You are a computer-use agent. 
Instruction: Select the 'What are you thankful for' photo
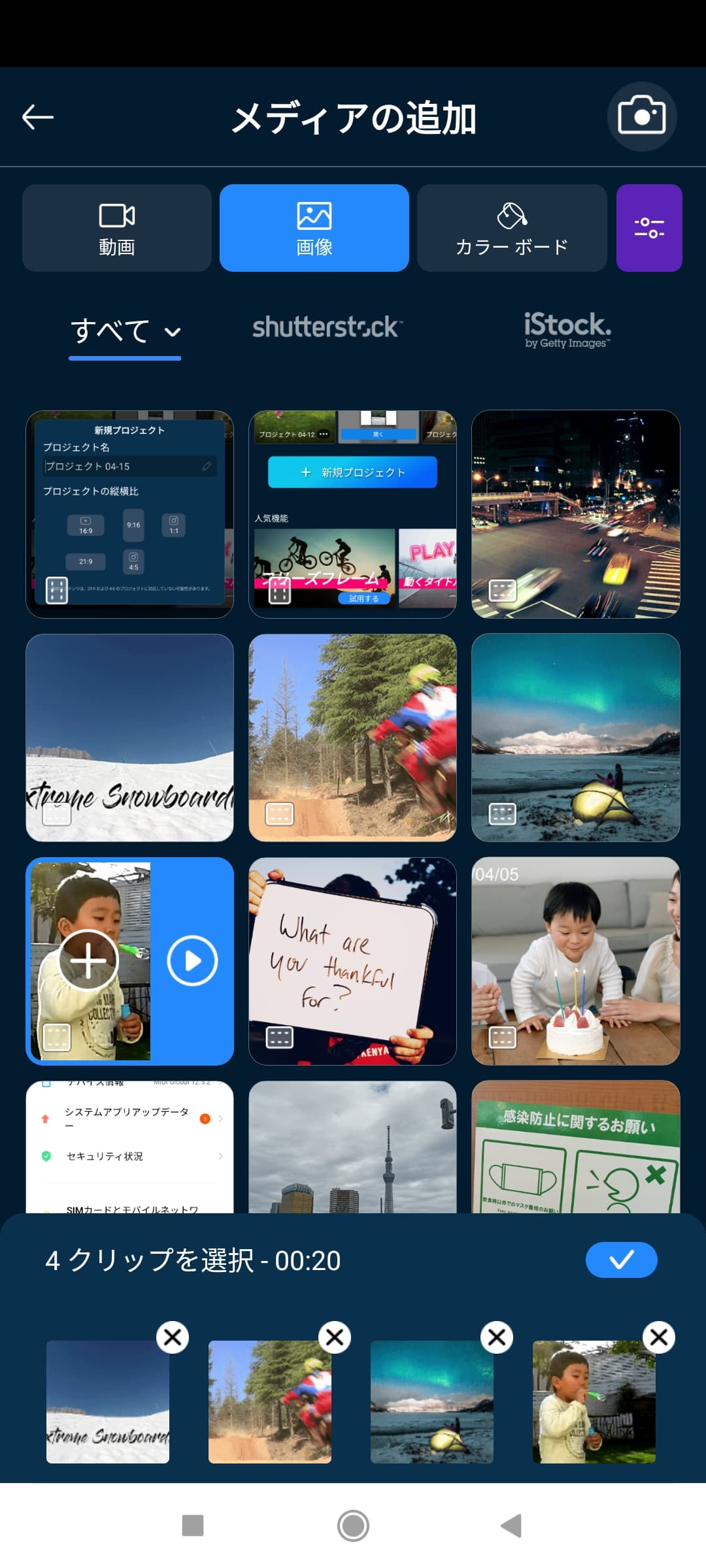point(352,961)
